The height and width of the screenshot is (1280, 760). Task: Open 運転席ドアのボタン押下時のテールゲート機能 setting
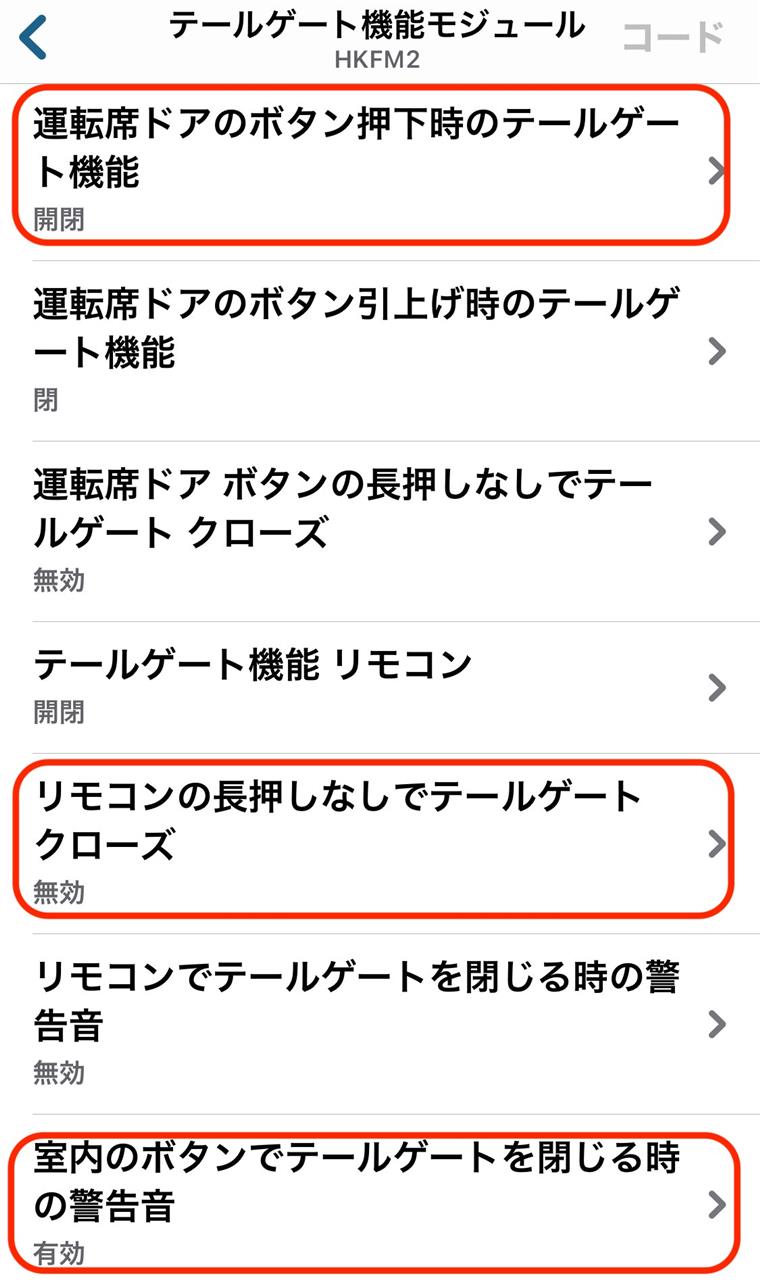[380, 172]
